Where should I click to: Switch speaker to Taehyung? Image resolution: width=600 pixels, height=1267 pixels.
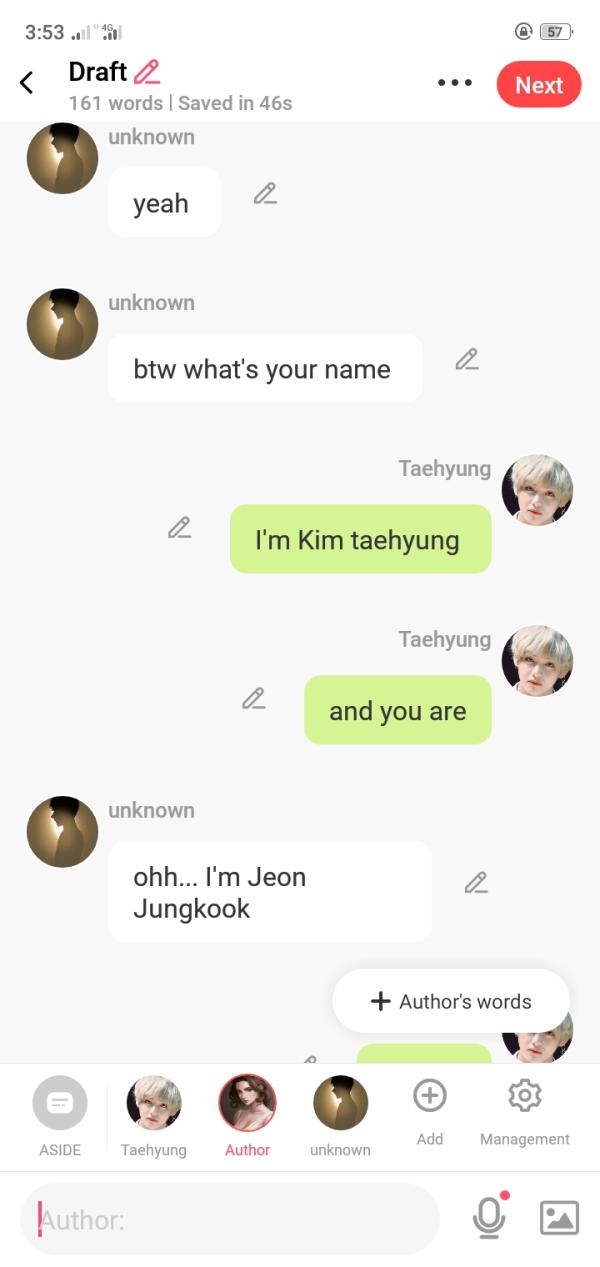click(154, 1116)
